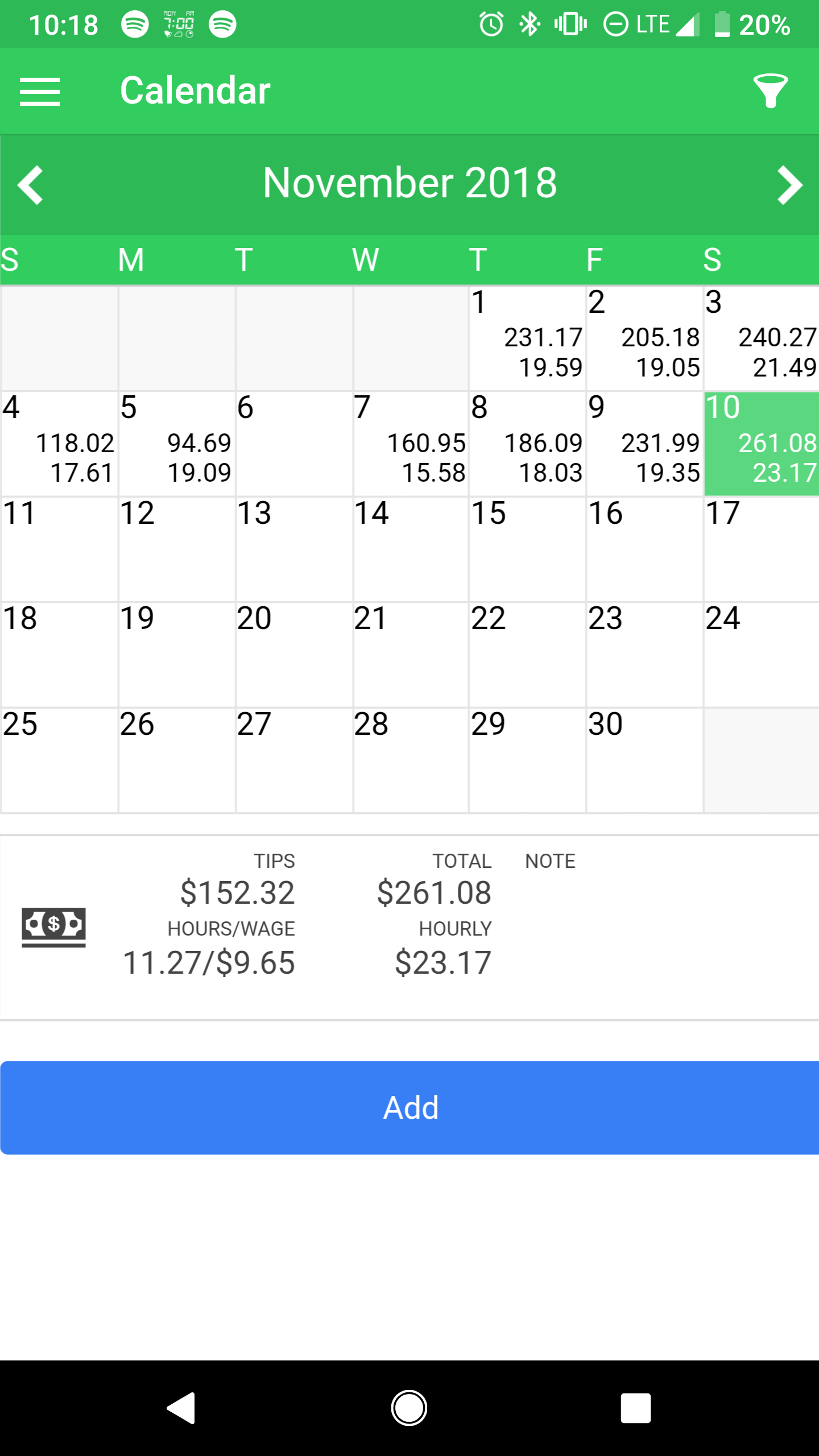This screenshot has width=819, height=1456.
Task: Choose November 5 with 94.69
Action: (177, 444)
